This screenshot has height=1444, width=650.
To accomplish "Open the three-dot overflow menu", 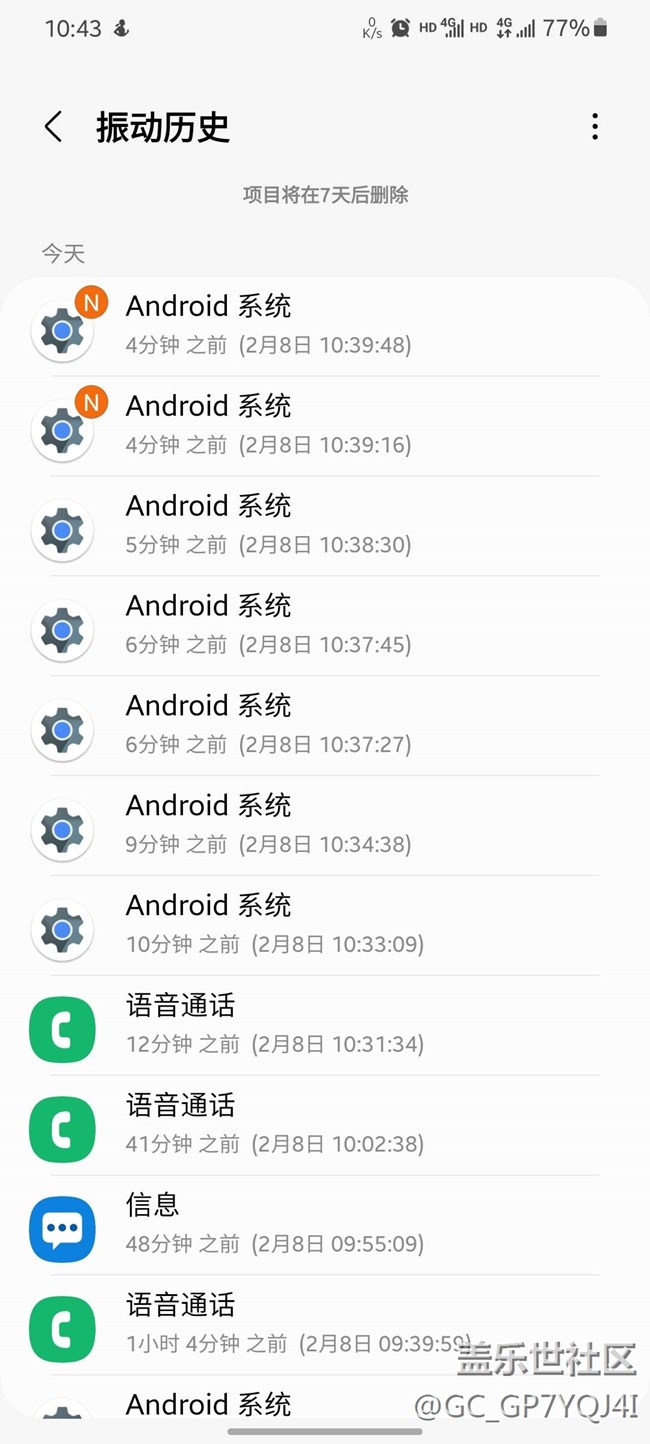I will tap(595, 127).
